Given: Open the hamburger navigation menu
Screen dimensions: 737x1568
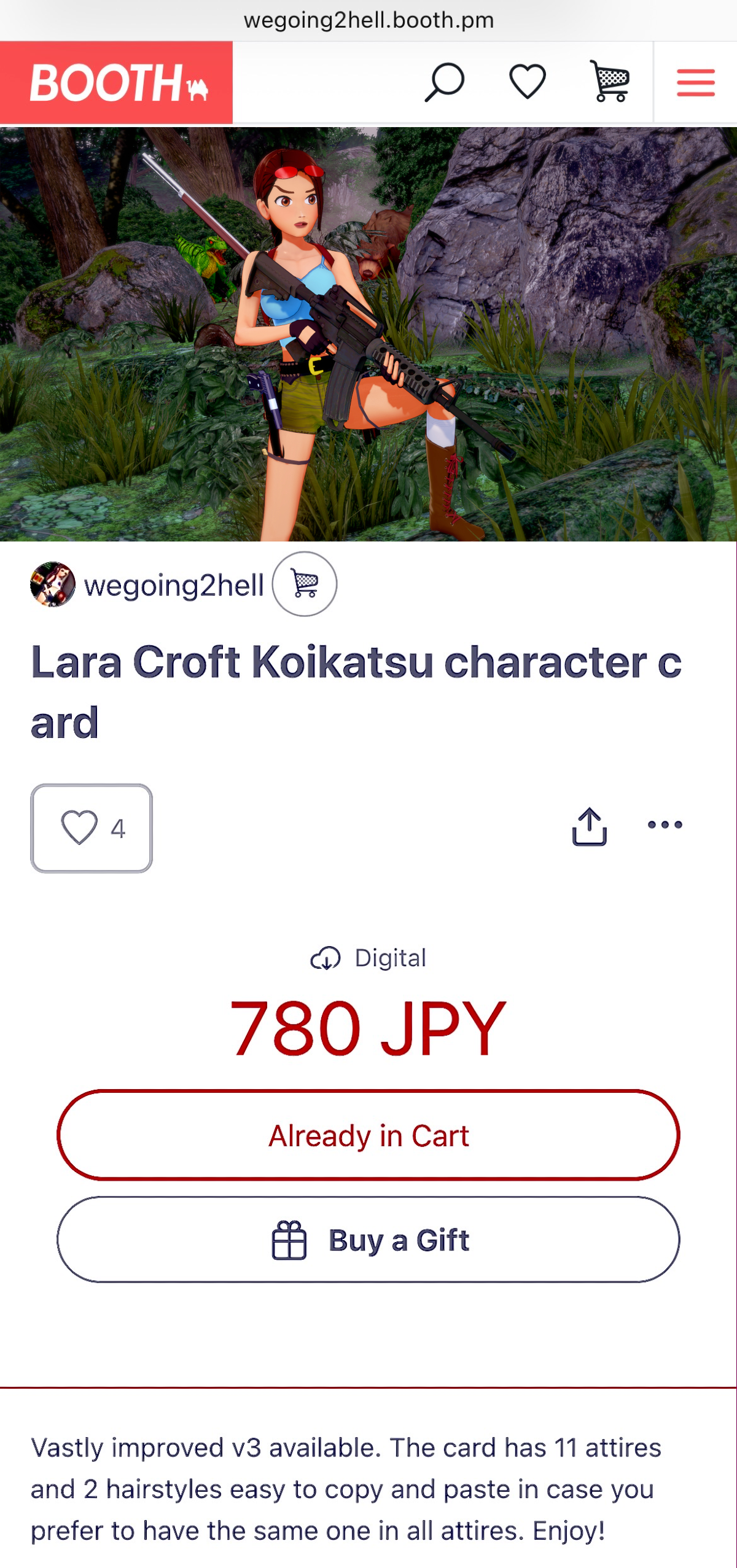Looking at the screenshot, I should pos(694,82).
